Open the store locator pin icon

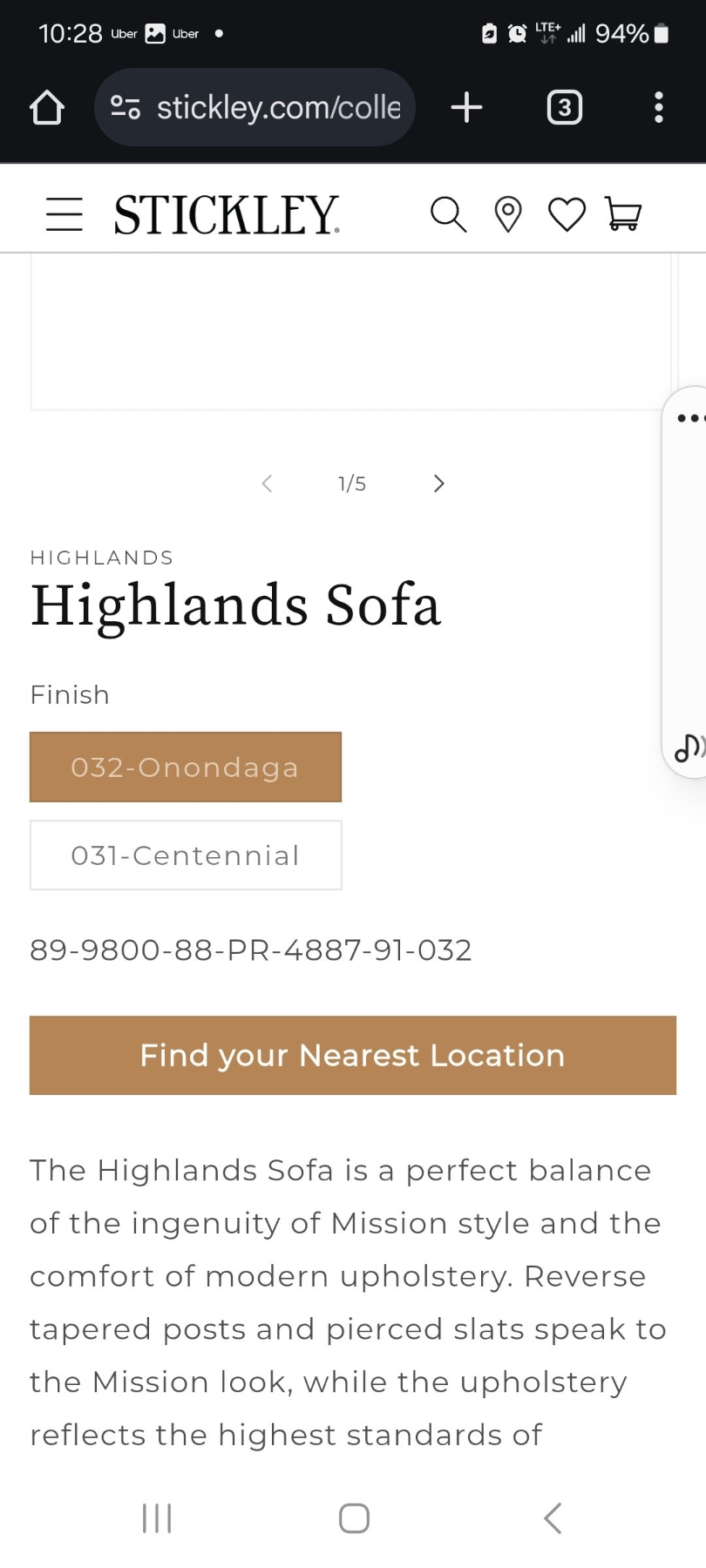(507, 214)
